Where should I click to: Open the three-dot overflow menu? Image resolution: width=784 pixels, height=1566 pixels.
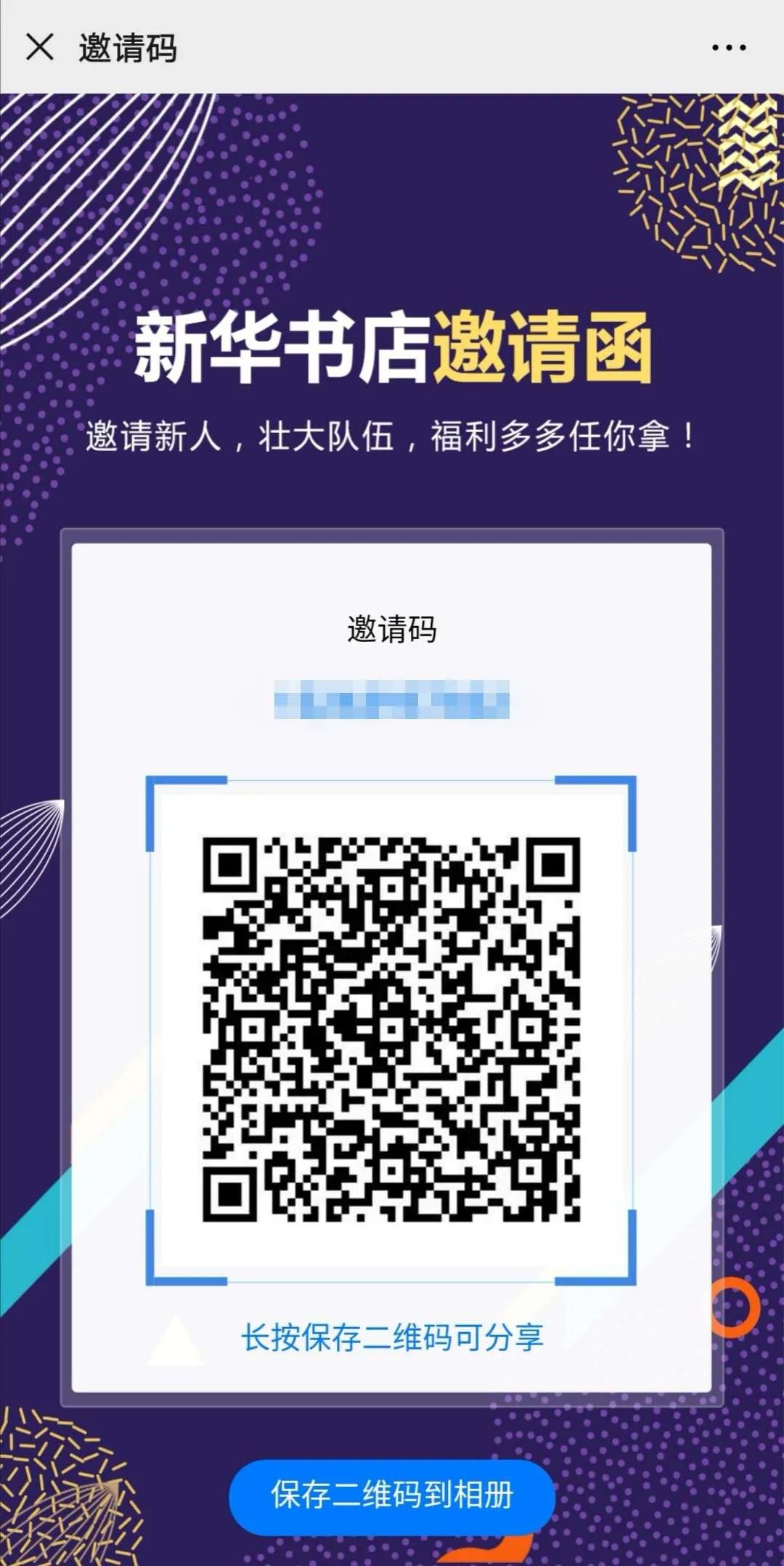point(729,48)
